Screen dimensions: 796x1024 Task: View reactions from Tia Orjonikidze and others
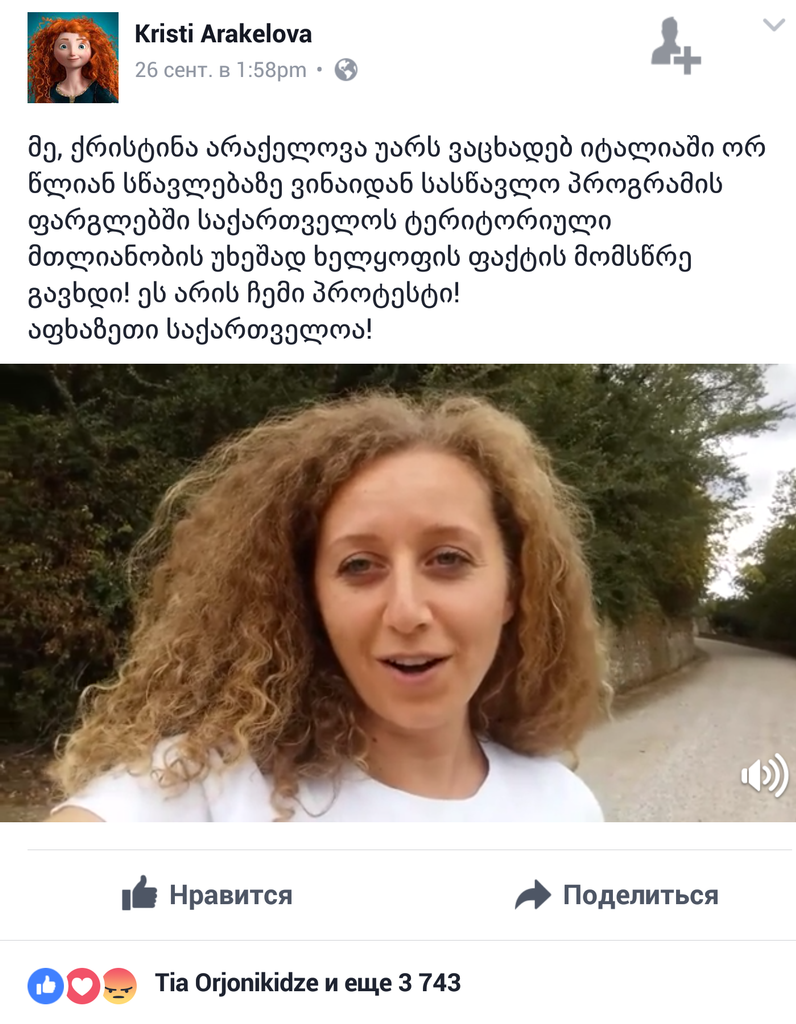(x=308, y=983)
